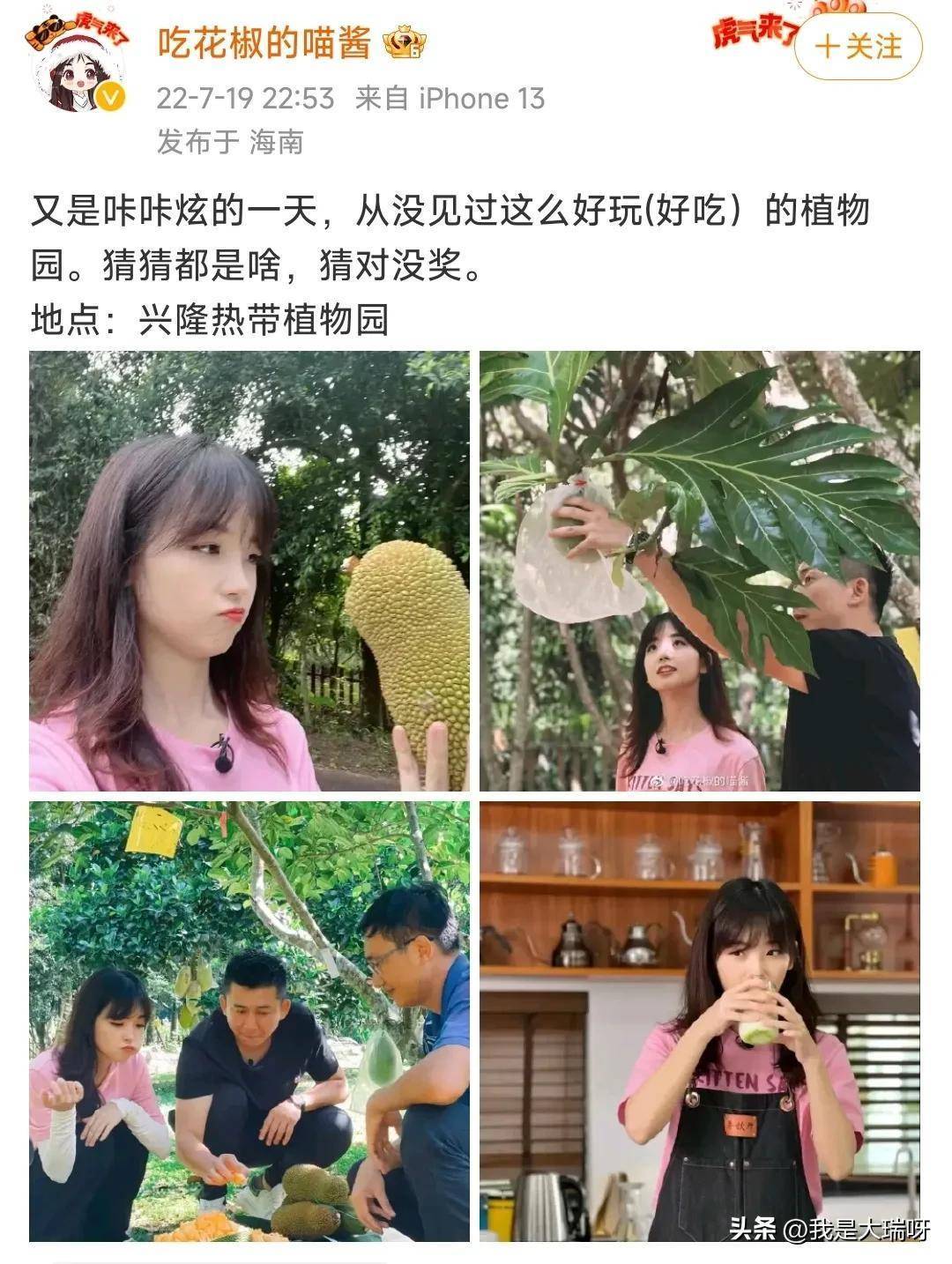Open the photo of three people squatting

tap(249, 1021)
